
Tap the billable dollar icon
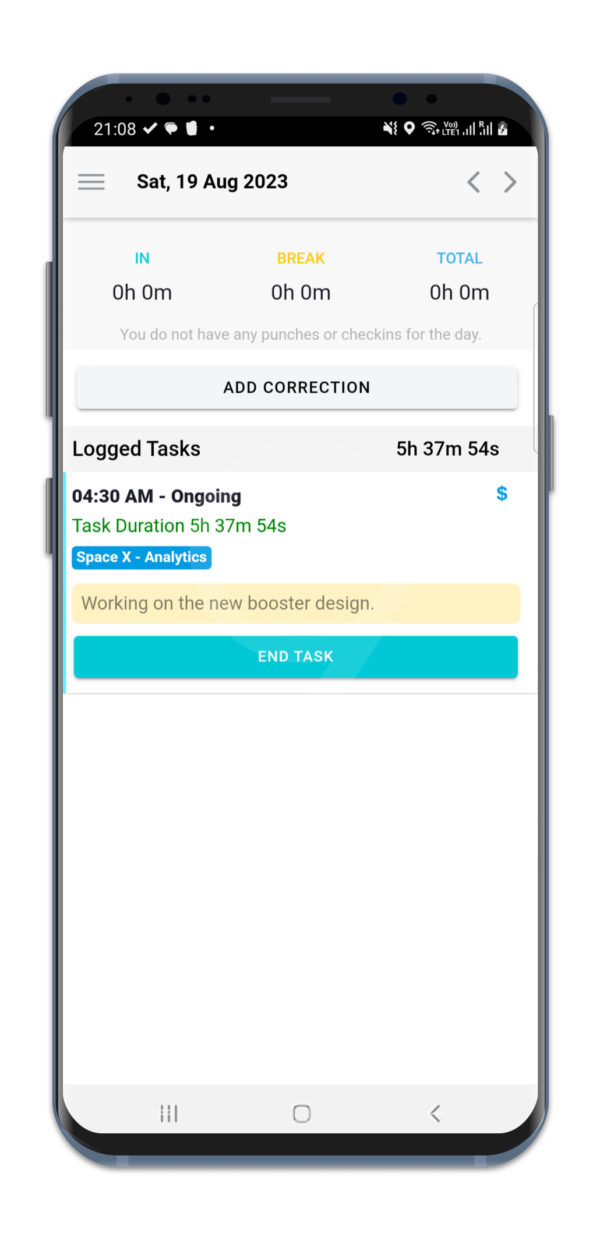click(x=502, y=494)
